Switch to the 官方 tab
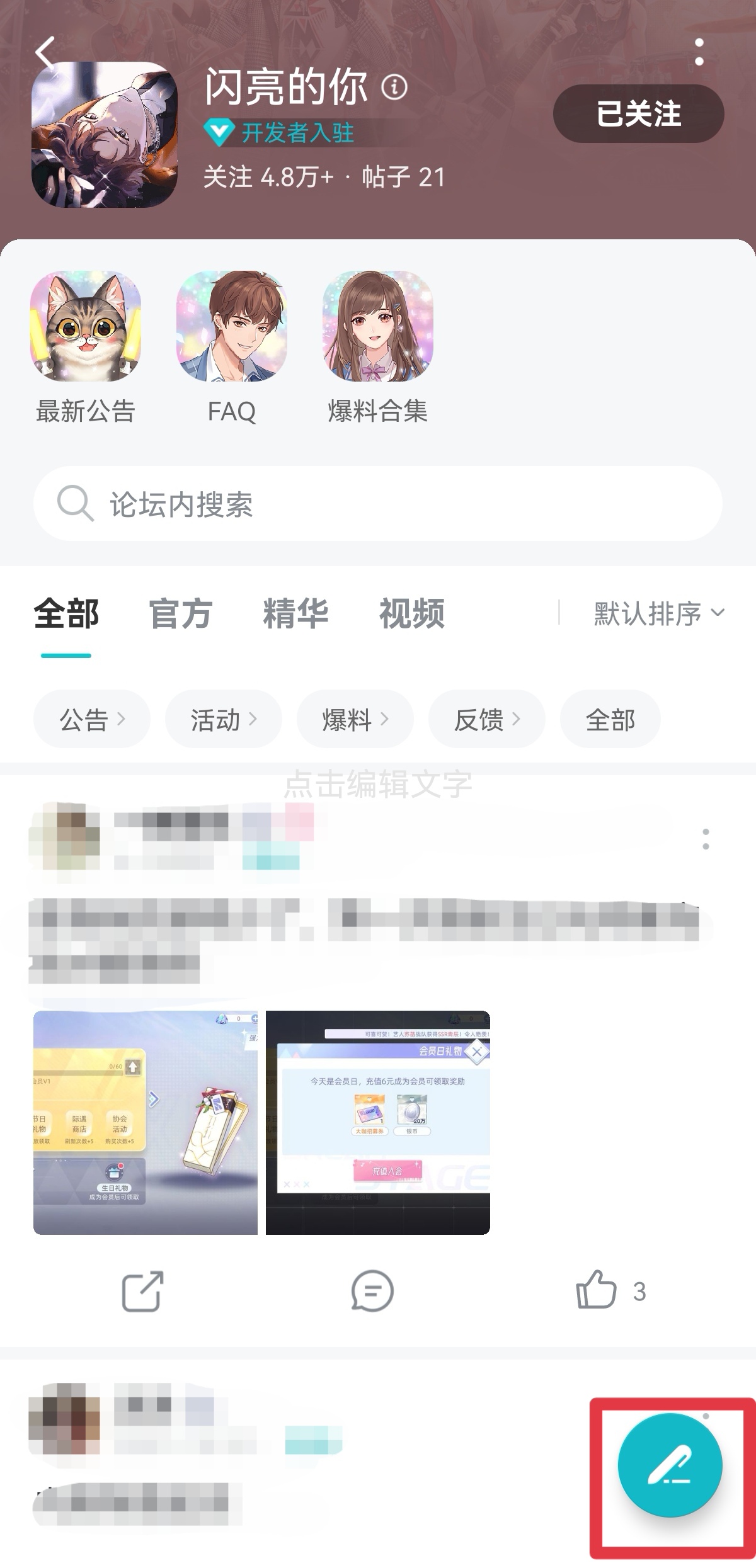Screen dimensions: 756x1568 (180, 614)
